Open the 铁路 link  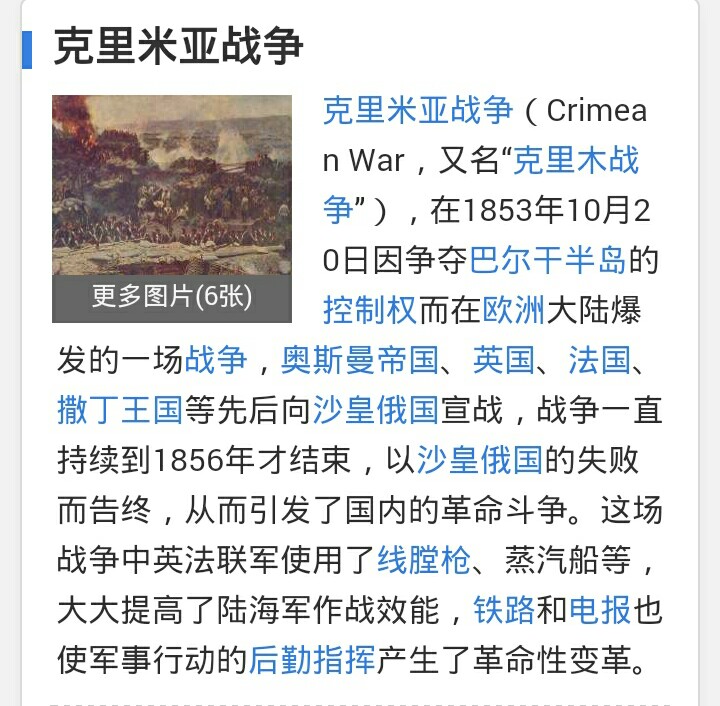click(x=504, y=610)
